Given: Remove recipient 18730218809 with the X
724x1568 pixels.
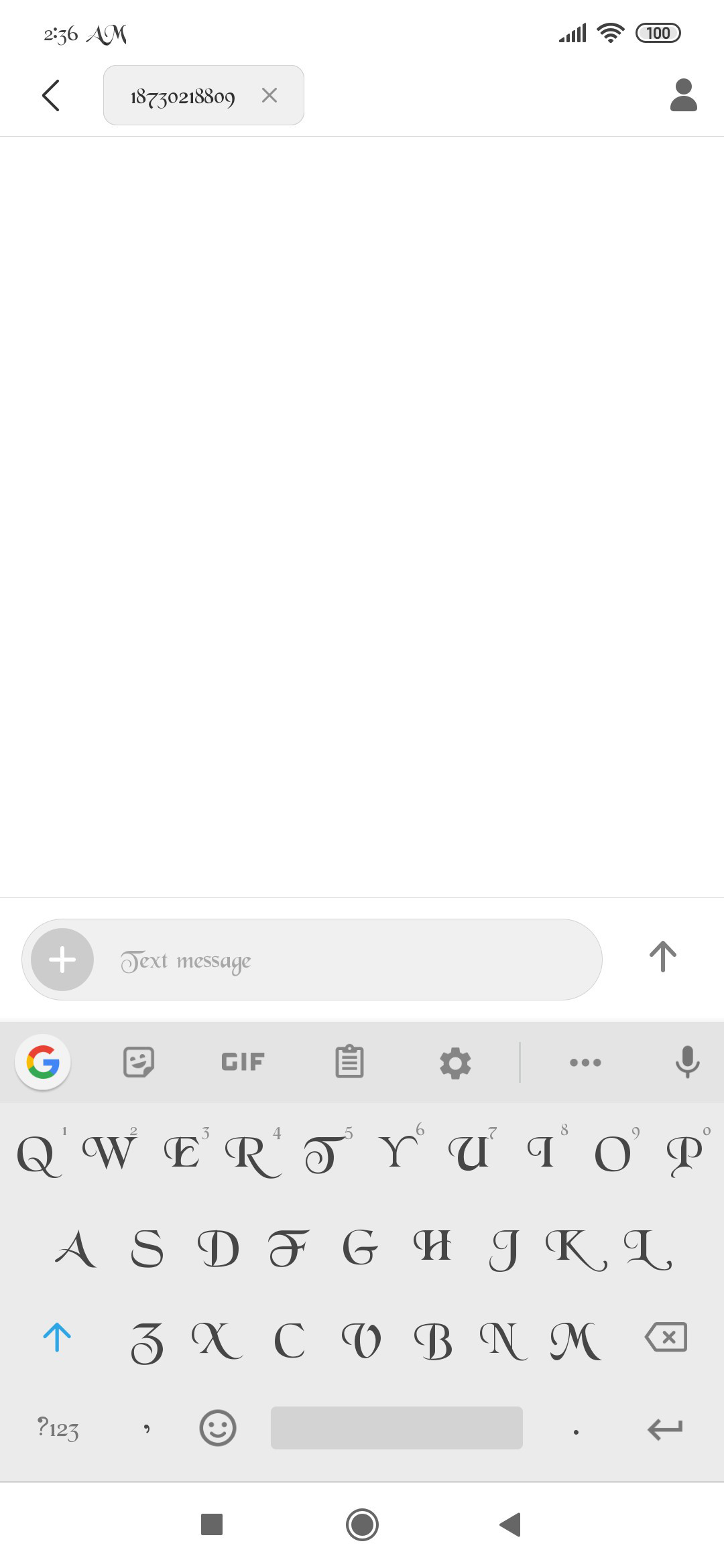Looking at the screenshot, I should coord(269,95).
